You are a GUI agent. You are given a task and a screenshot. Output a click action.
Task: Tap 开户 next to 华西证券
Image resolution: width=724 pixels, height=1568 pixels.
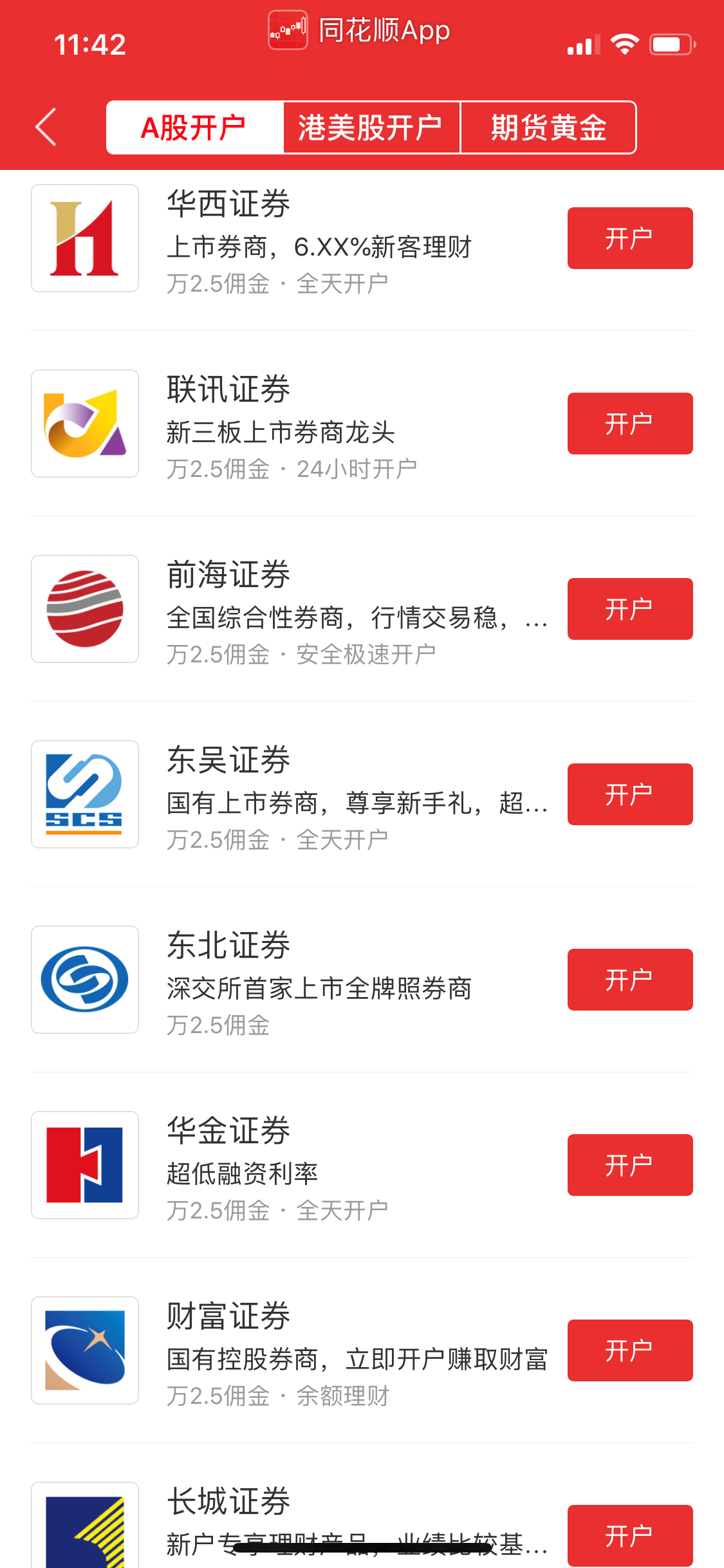point(629,237)
